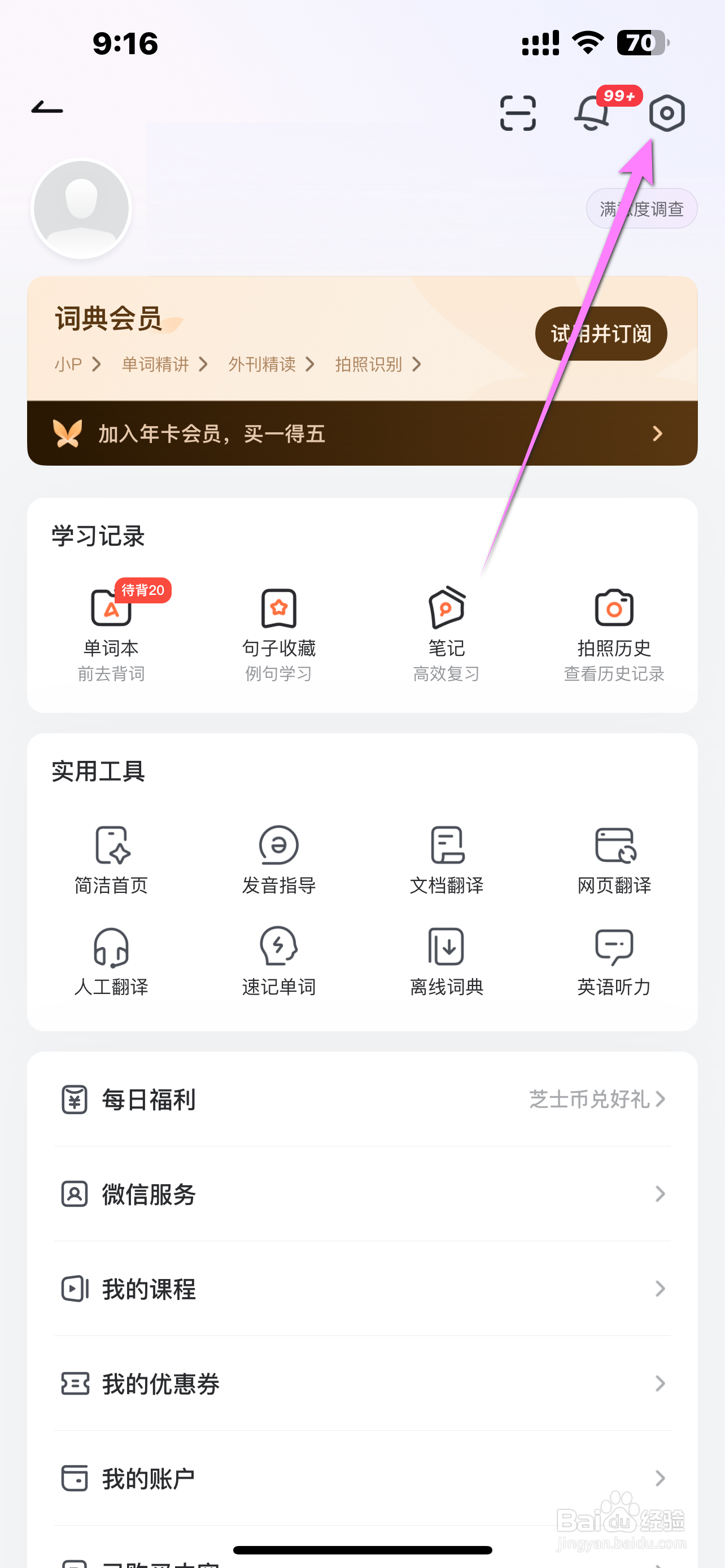
Task: Expand the 微信服务 row chevron
Action: pos(661,1194)
